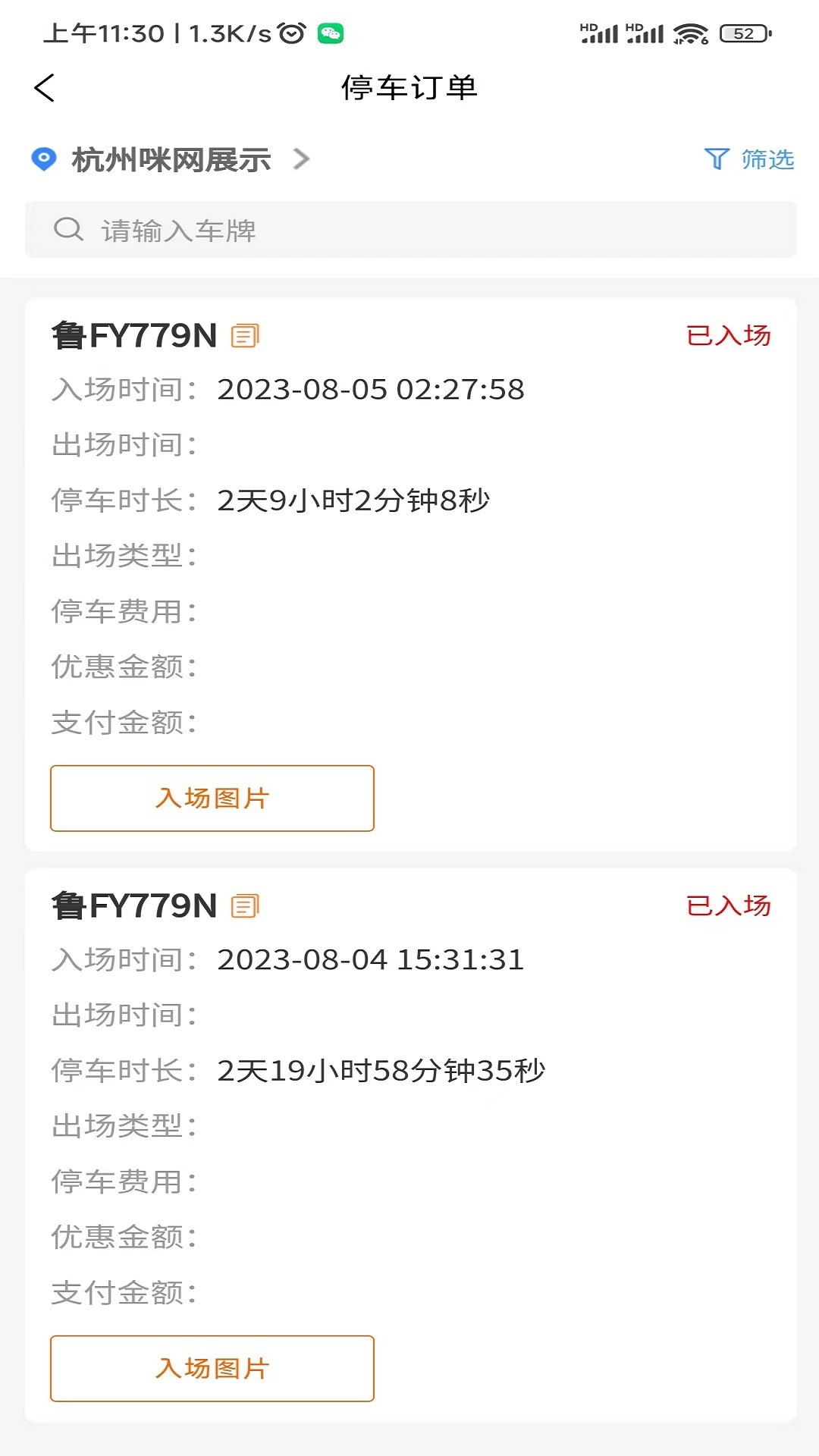The height and width of the screenshot is (1456, 819).
Task: Open the 筛选 filter options
Action: click(749, 159)
